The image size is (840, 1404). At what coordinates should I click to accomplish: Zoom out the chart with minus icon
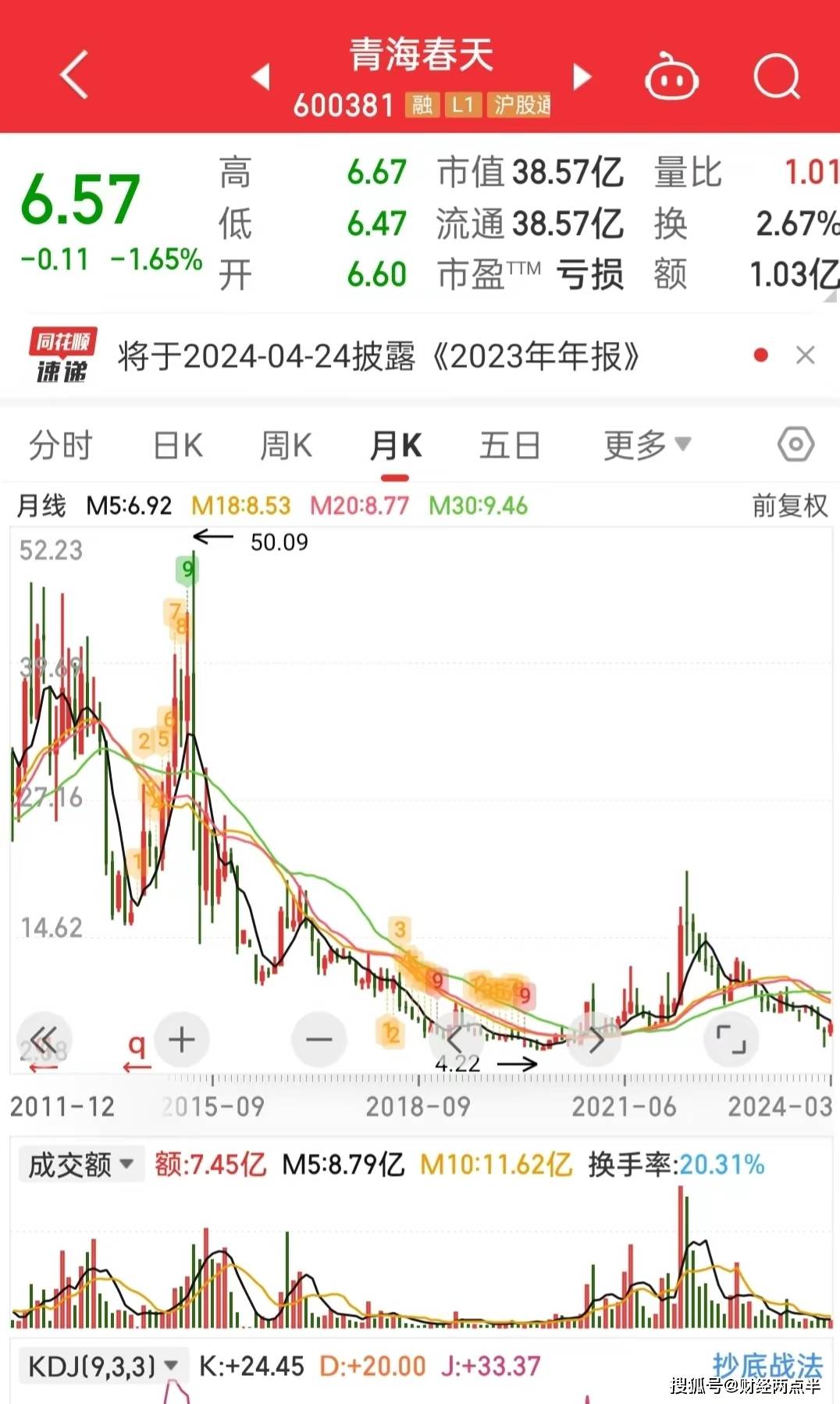tap(318, 1039)
